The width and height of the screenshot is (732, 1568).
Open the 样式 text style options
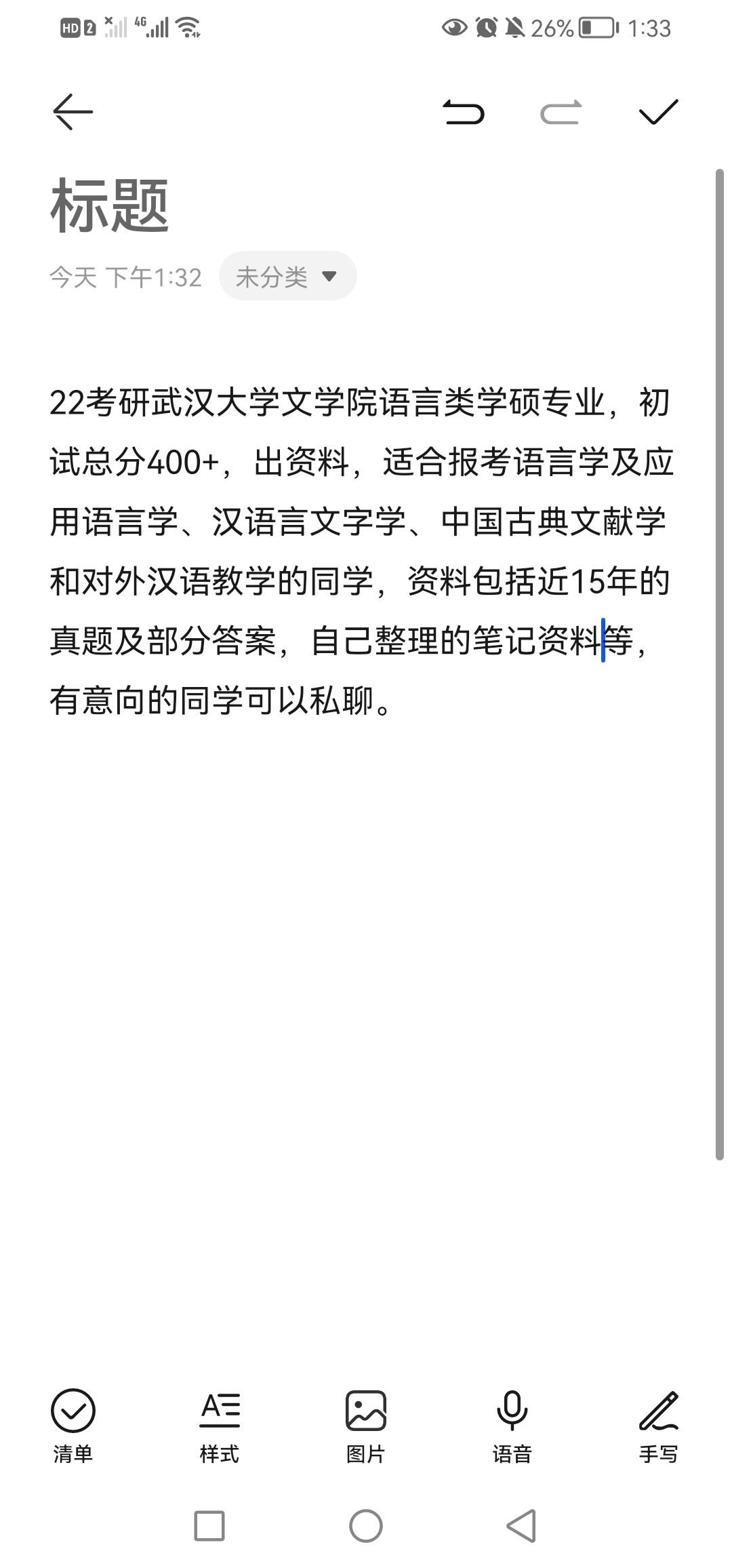220,1426
